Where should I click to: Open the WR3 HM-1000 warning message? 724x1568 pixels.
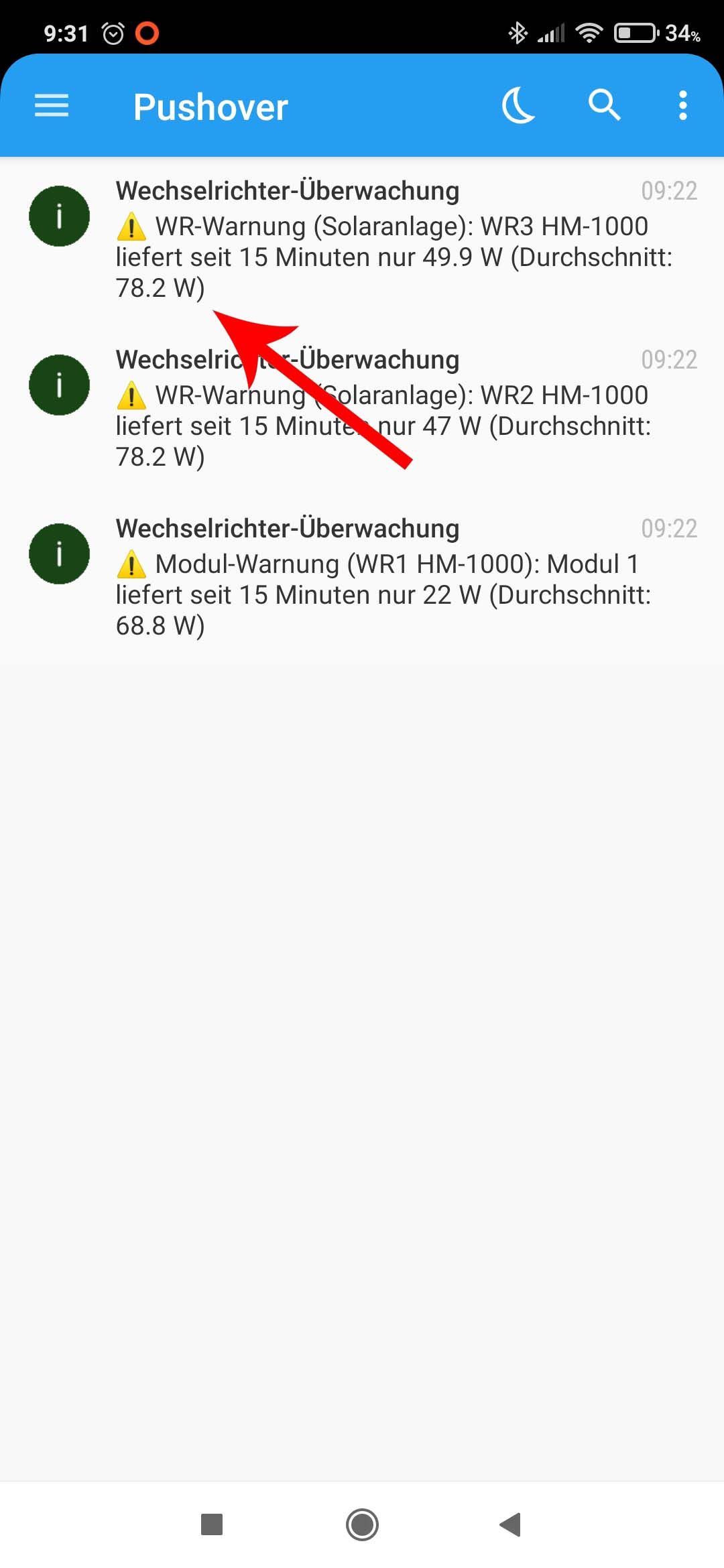click(394, 241)
